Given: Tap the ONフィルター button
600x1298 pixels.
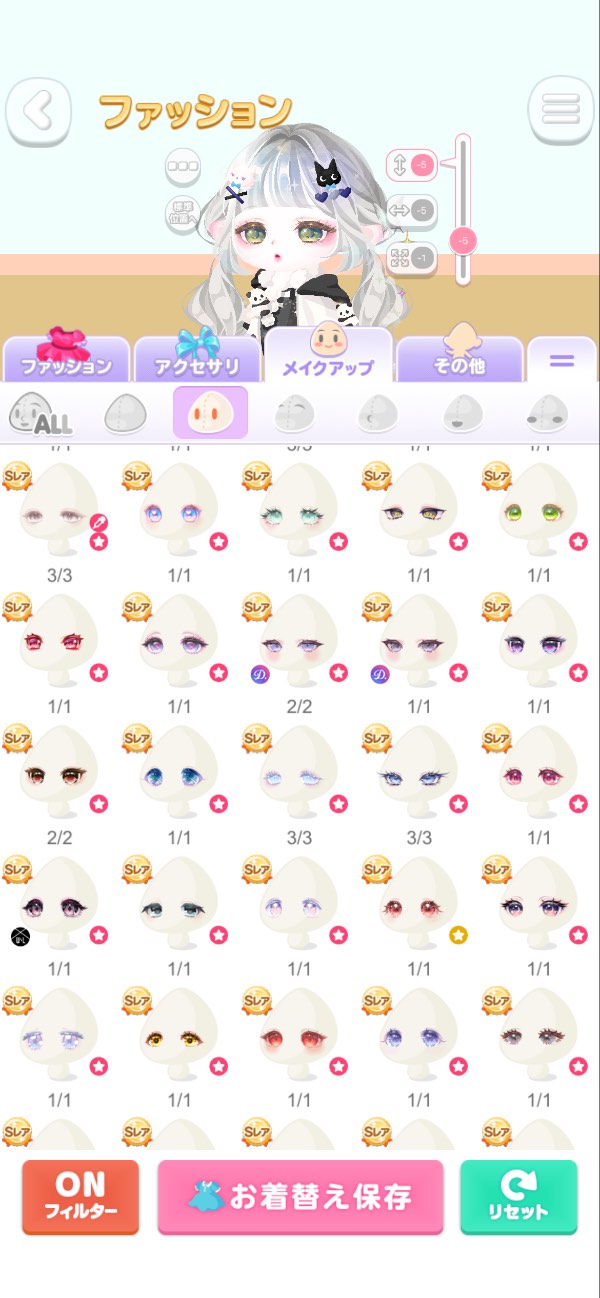Looking at the screenshot, I should 80,1197.
